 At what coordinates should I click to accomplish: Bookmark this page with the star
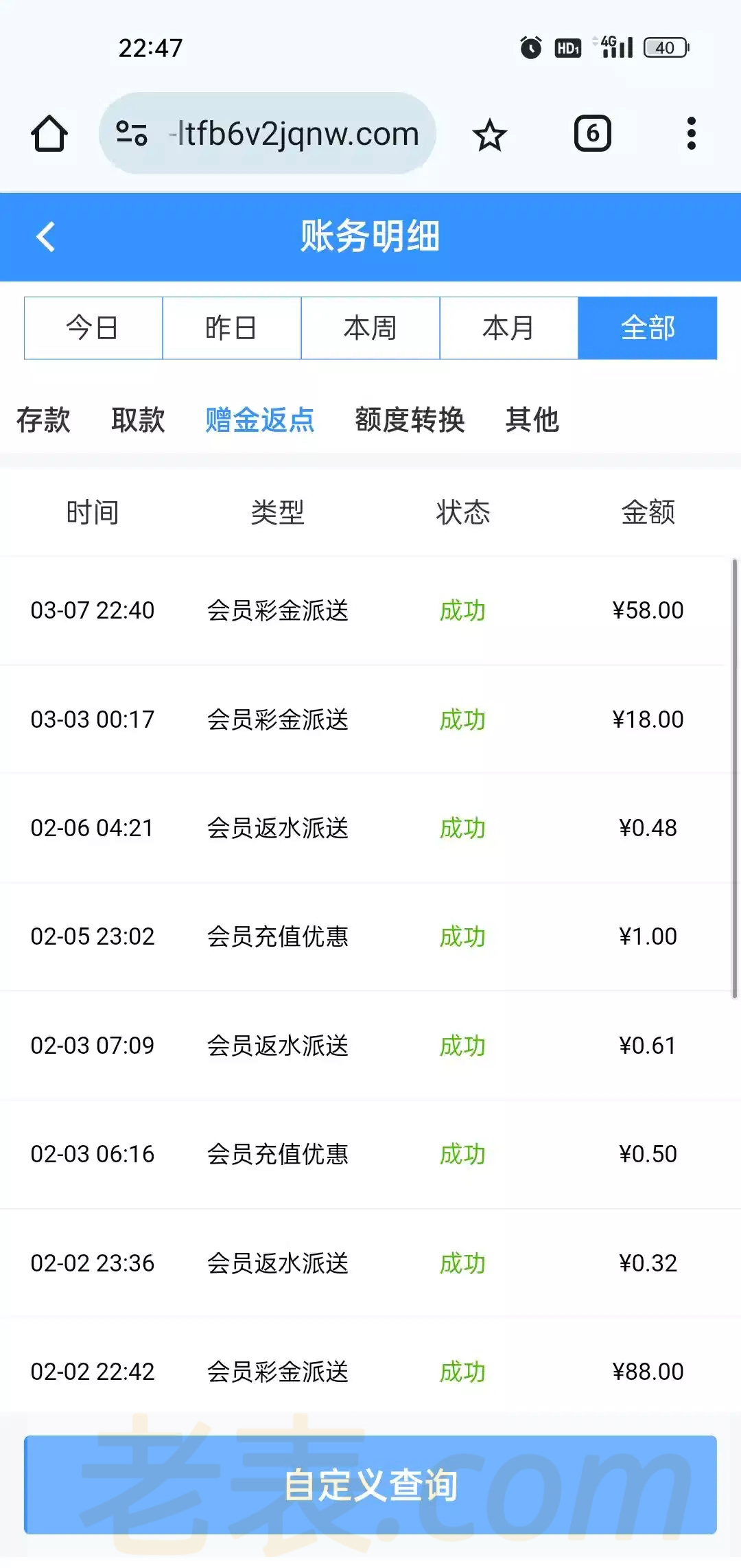coord(489,135)
